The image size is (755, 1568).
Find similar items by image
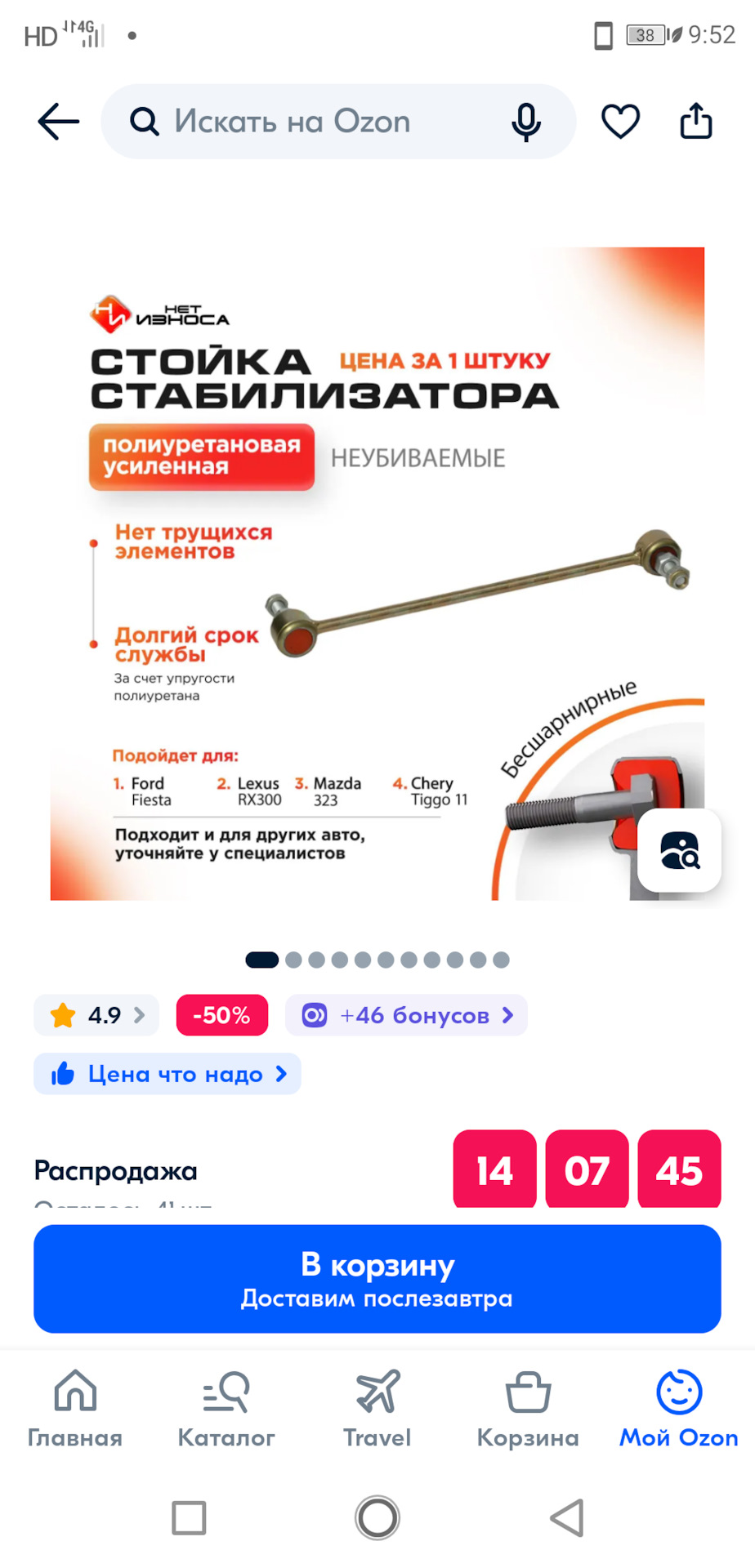pyautogui.click(x=679, y=850)
